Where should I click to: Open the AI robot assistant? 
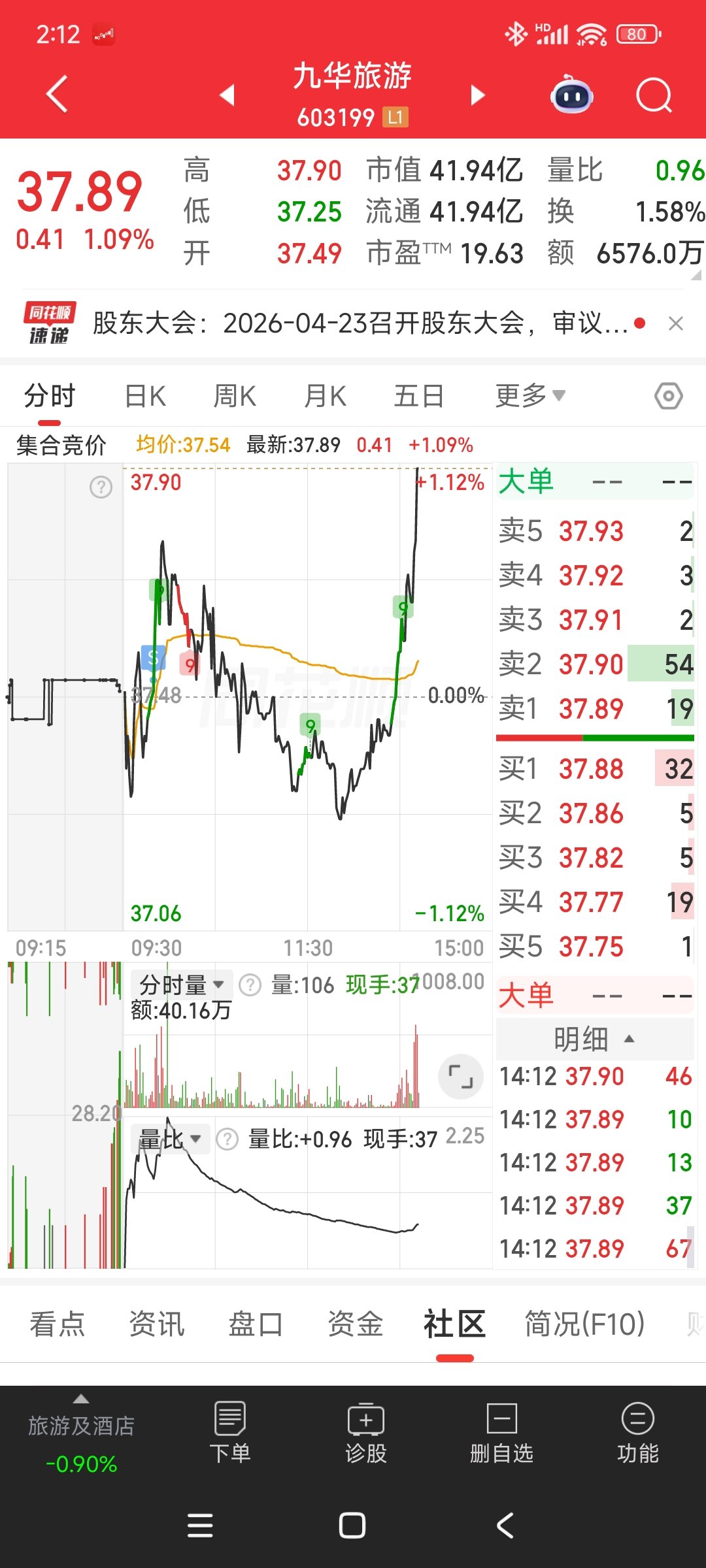pyautogui.click(x=572, y=96)
